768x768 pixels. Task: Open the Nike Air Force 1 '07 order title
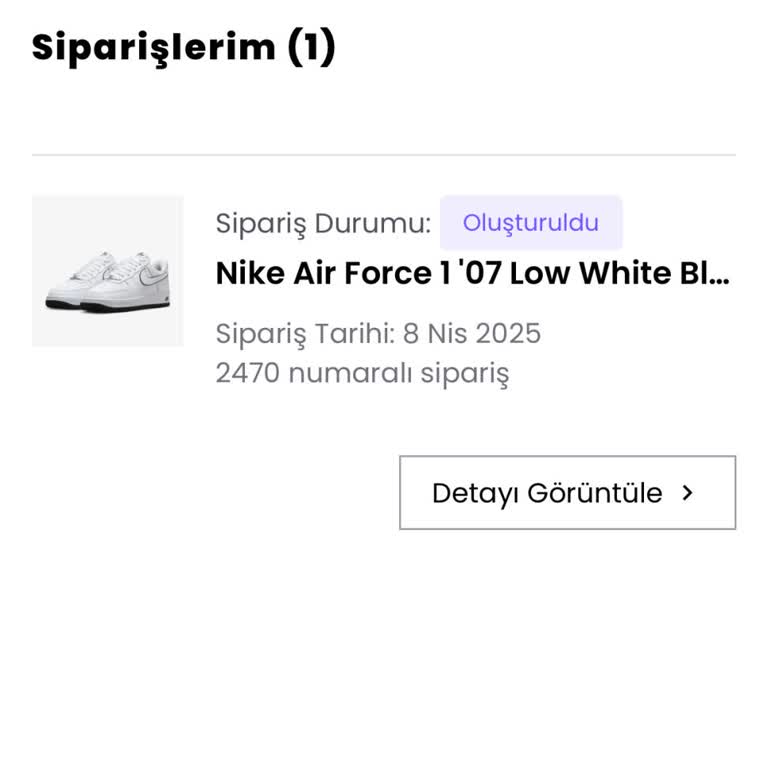click(473, 273)
